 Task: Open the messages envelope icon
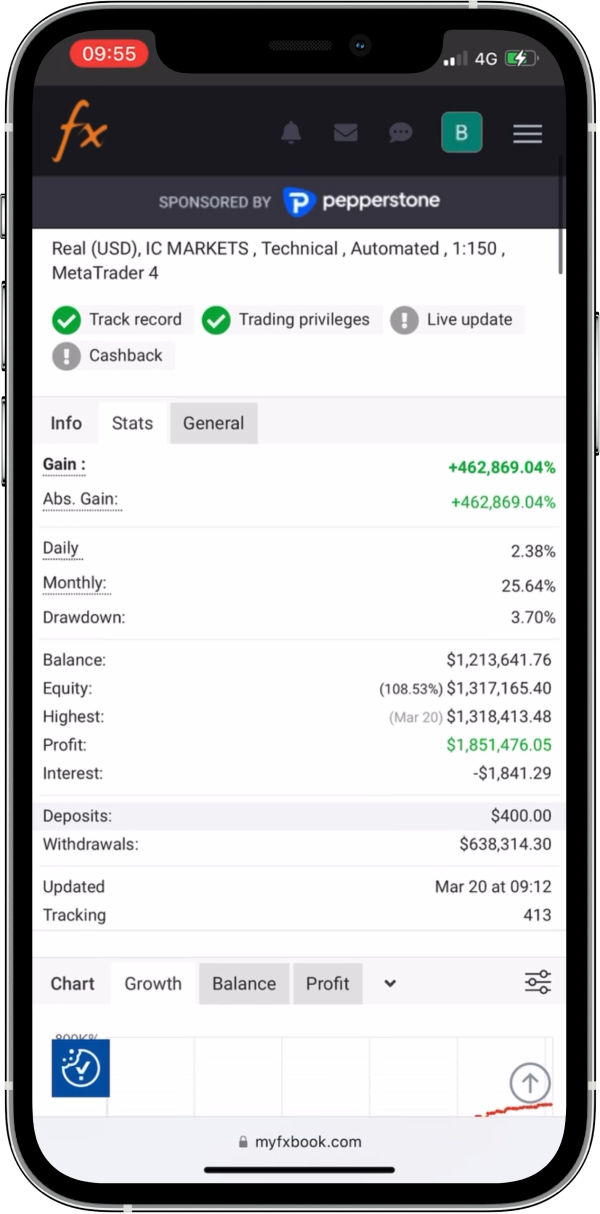[x=346, y=133]
